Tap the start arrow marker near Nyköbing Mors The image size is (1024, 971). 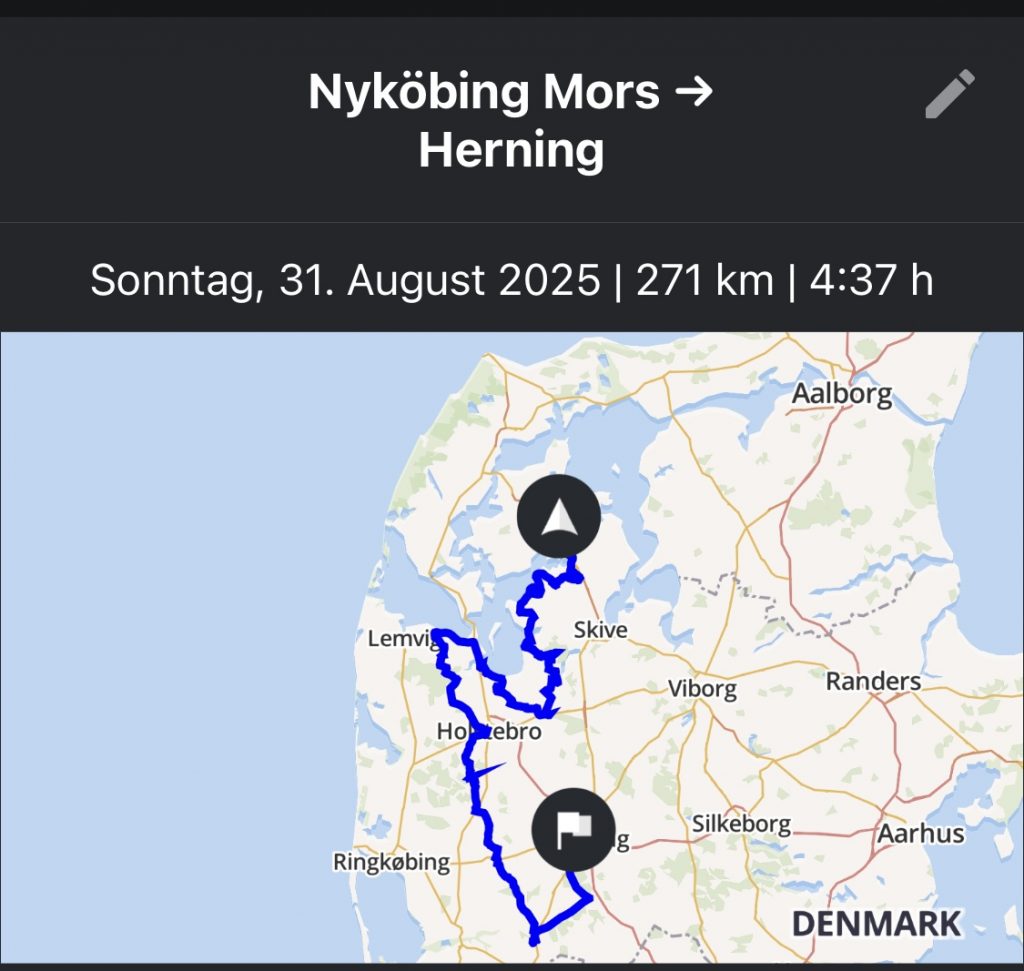559,517
